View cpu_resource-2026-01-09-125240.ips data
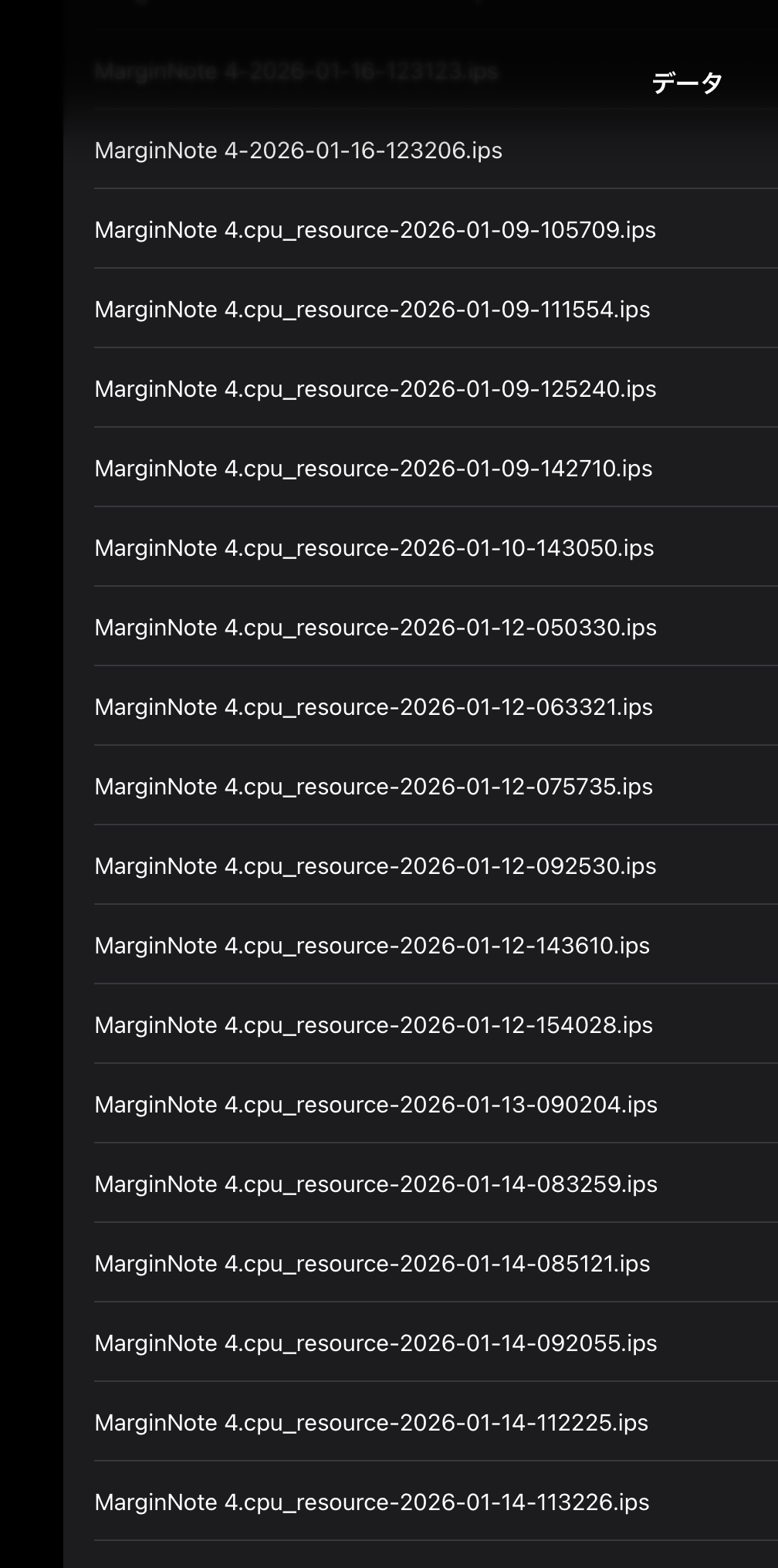The width and height of the screenshot is (778, 1568). click(x=375, y=389)
